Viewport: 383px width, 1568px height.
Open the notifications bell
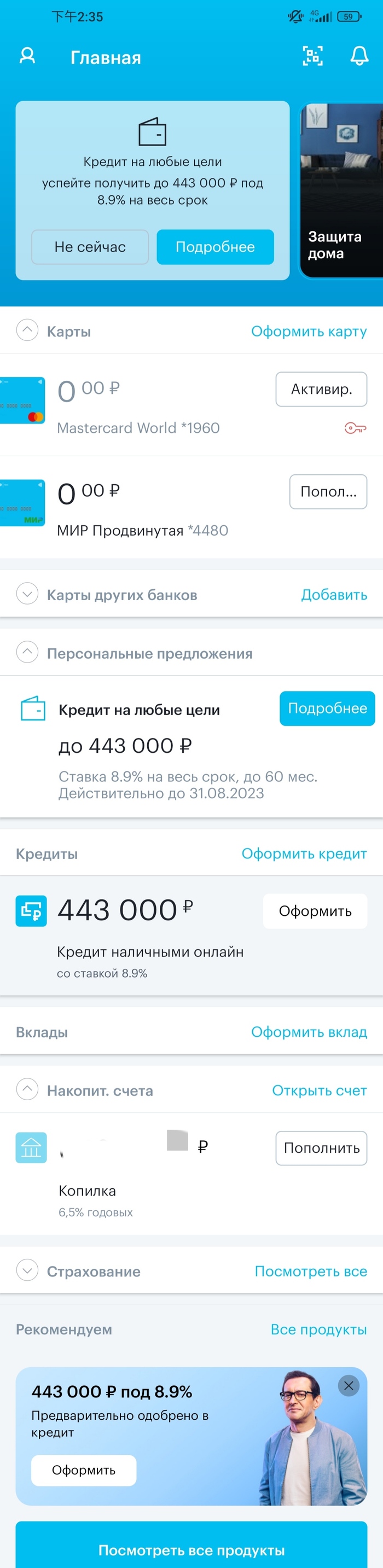point(359,56)
